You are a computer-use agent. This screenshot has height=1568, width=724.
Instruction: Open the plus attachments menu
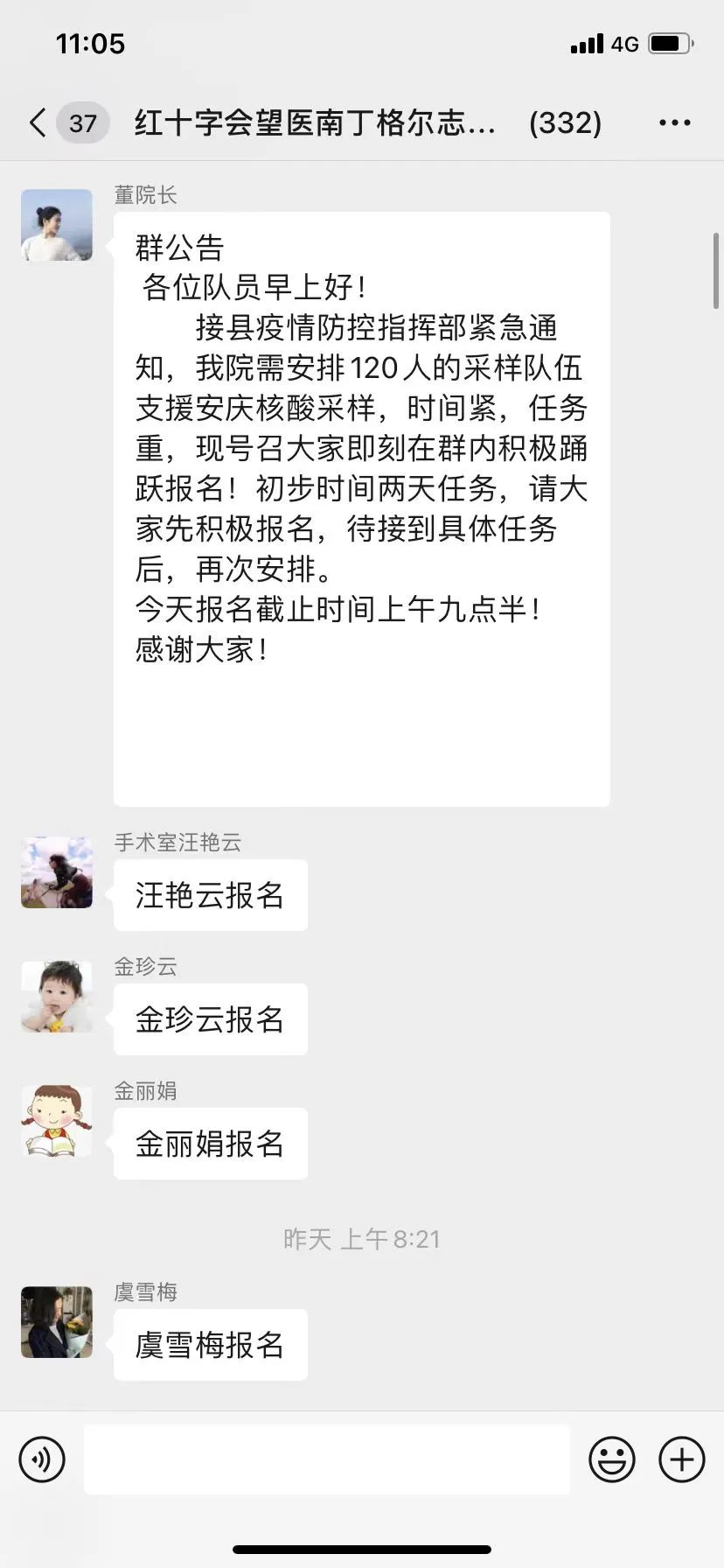682,1459
